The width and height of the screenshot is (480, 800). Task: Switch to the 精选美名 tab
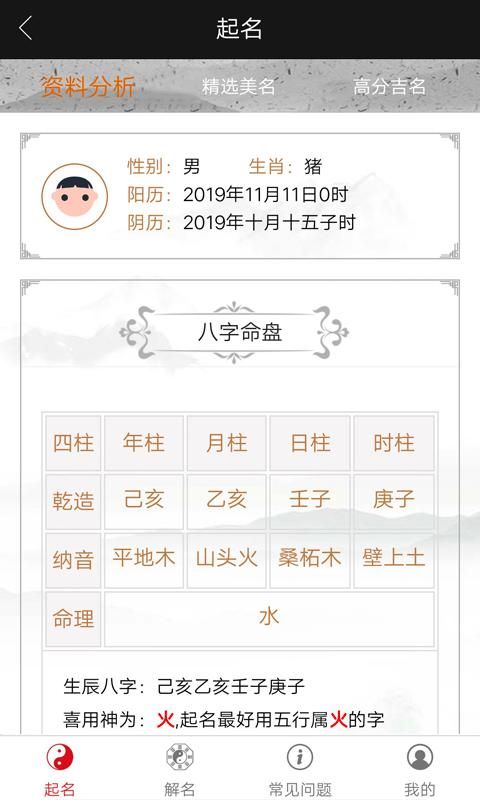click(x=239, y=86)
